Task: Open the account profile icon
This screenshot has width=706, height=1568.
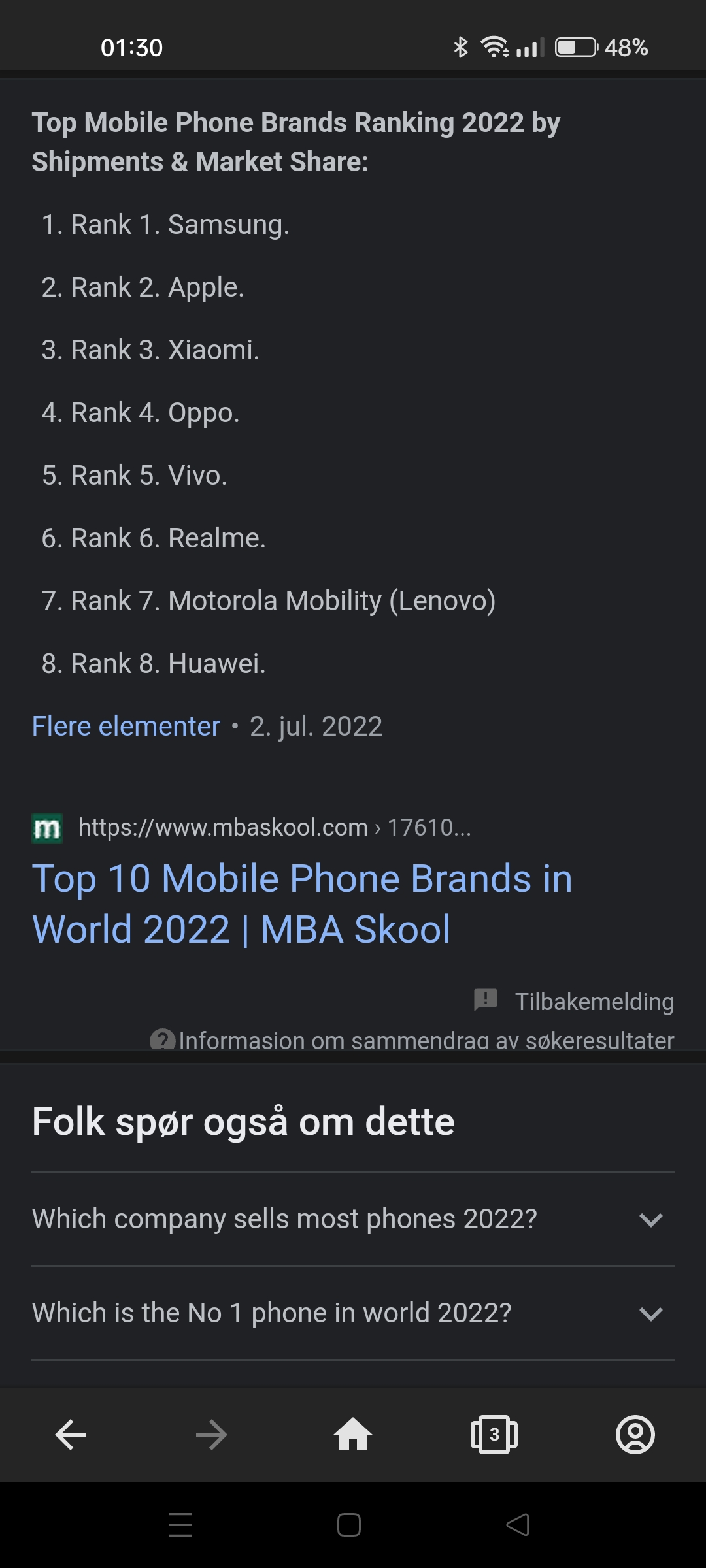Action: 635,1435
